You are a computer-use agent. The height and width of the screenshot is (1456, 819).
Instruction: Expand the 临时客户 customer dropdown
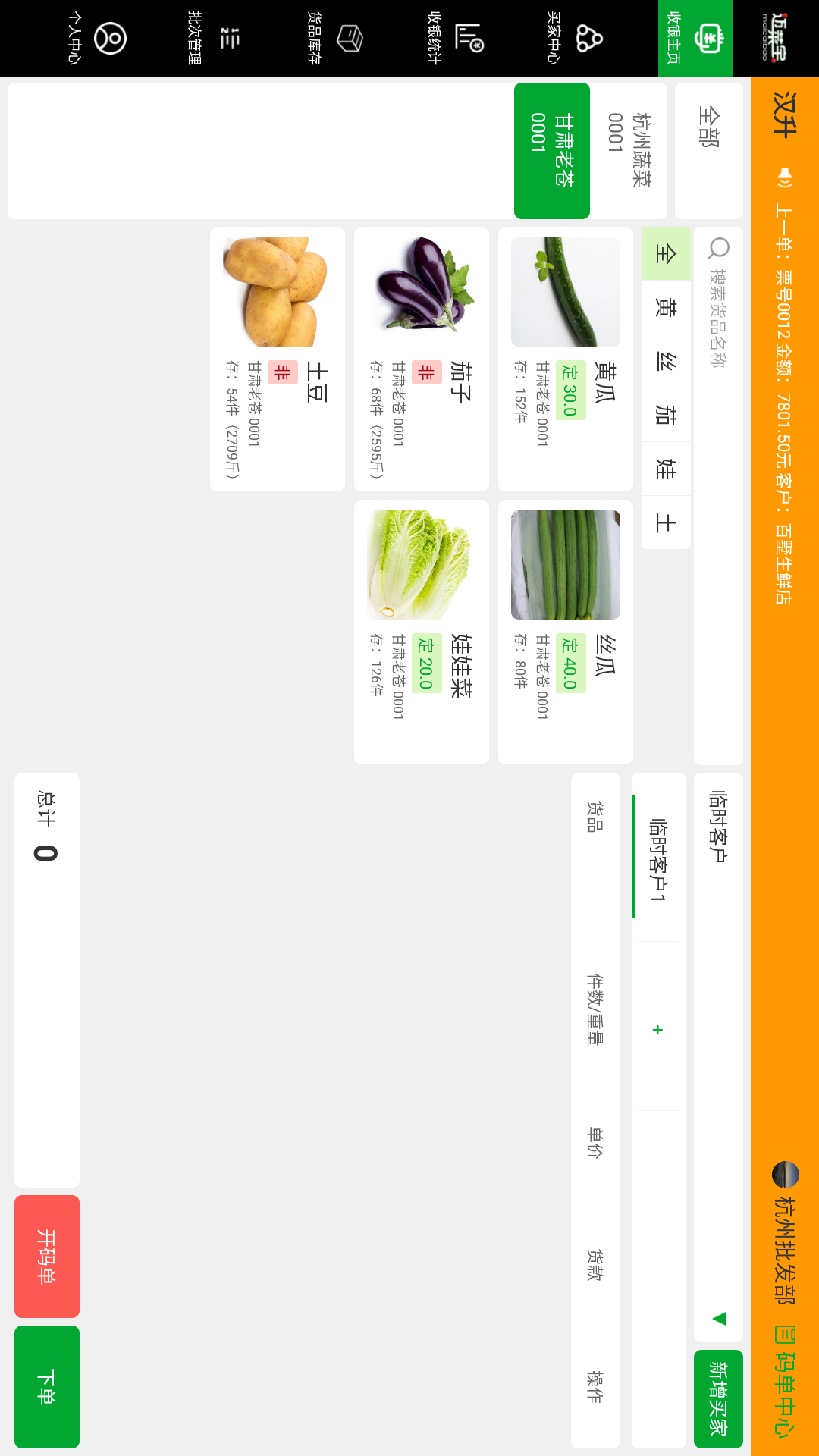(719, 1319)
